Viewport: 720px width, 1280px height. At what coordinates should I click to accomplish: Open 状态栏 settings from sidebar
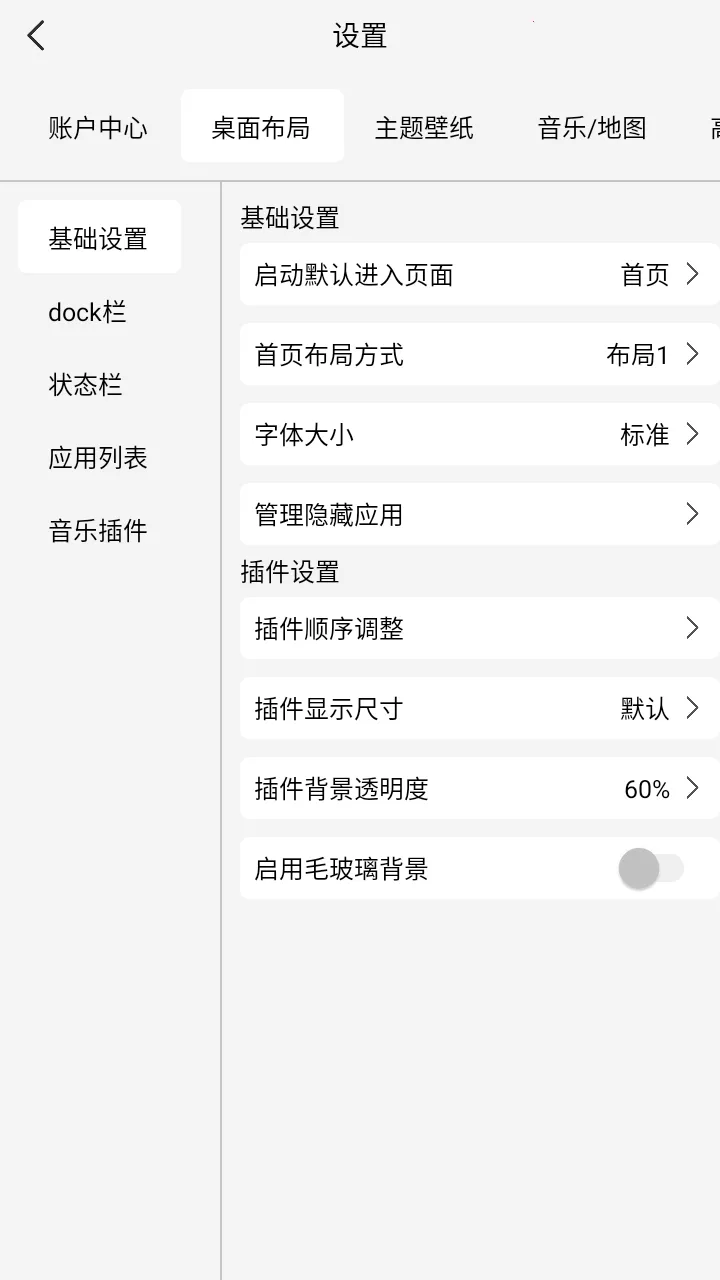coord(84,384)
